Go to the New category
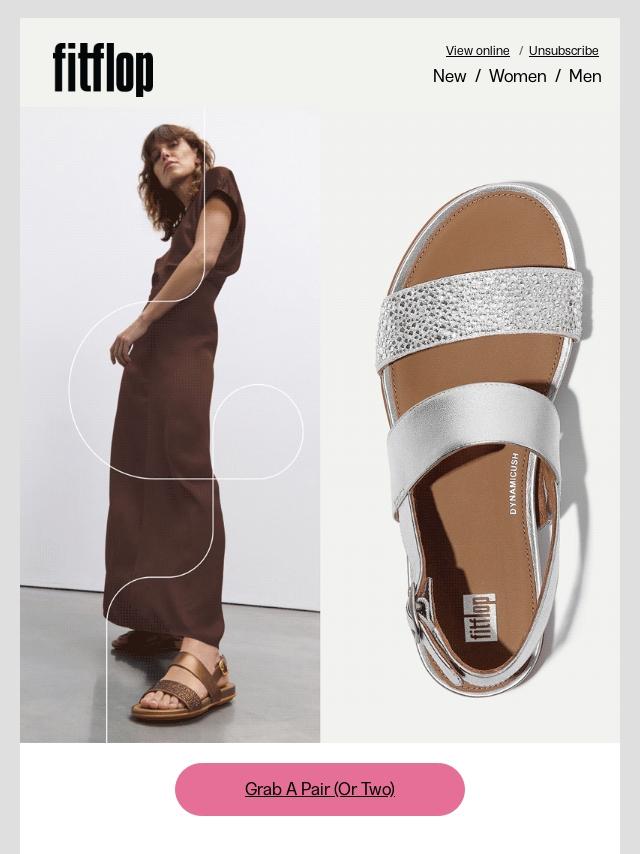 coord(449,76)
